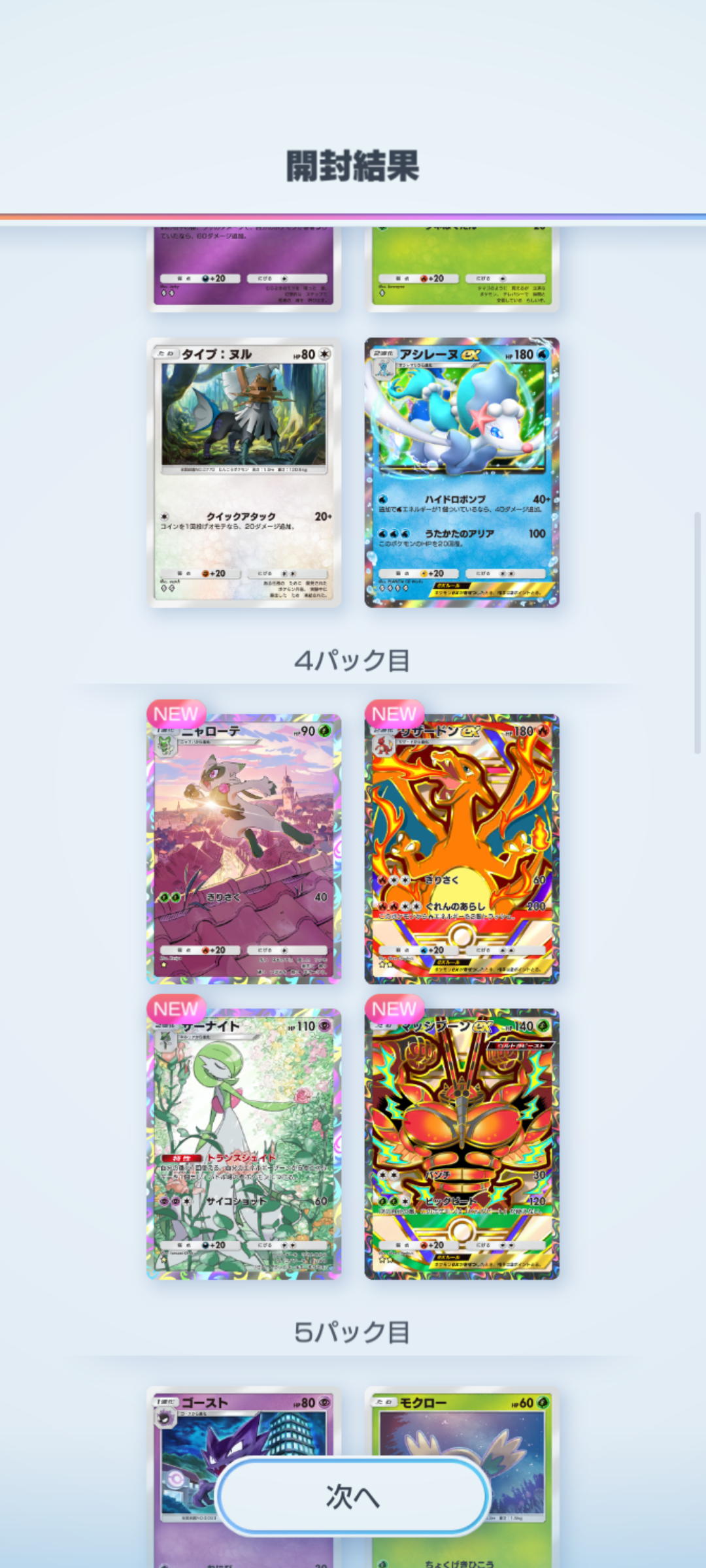View the new リザードンex card
The height and width of the screenshot is (1568, 706).
(462, 849)
